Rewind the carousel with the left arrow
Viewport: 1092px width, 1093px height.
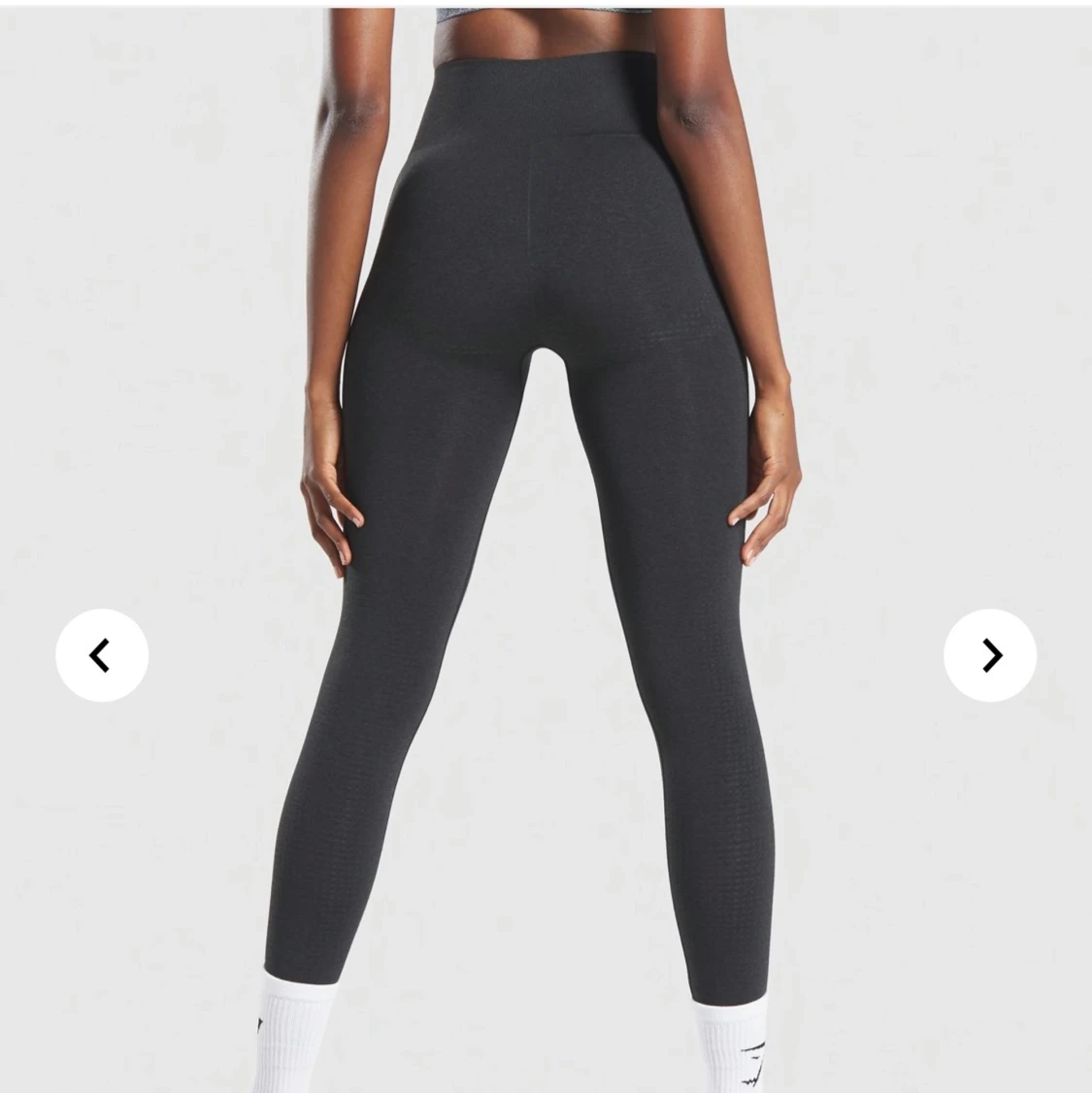click(102, 655)
